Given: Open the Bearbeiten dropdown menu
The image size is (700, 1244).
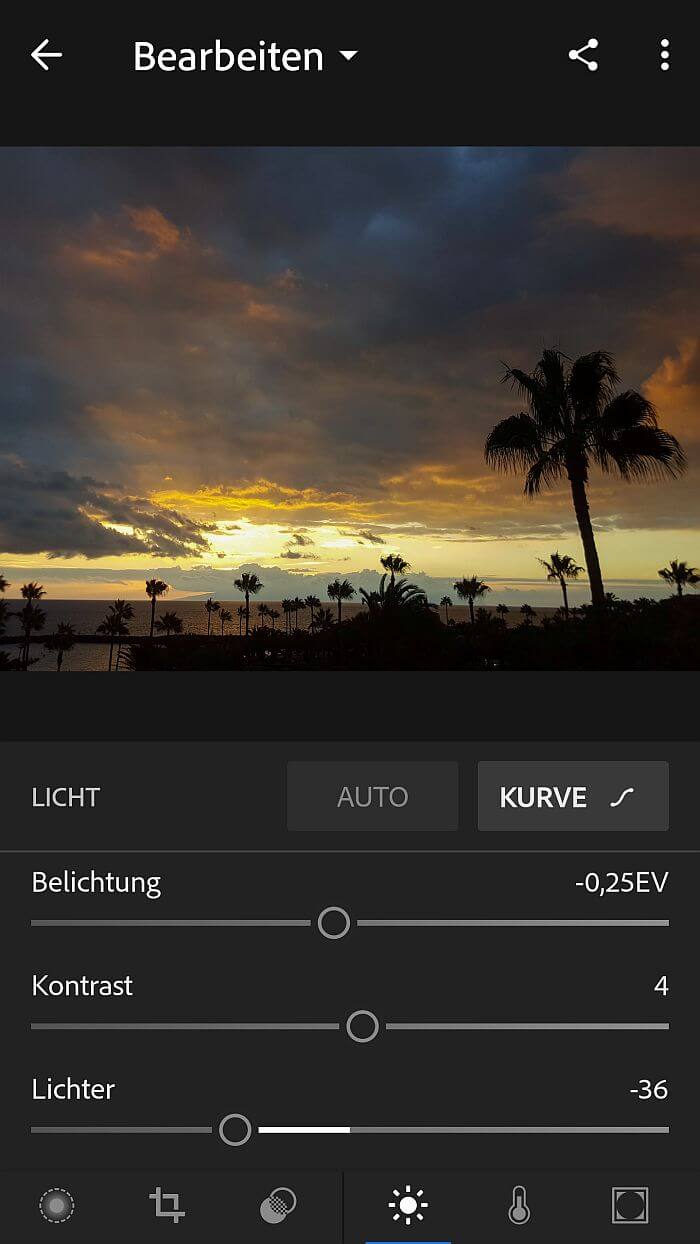Looking at the screenshot, I should coord(245,56).
